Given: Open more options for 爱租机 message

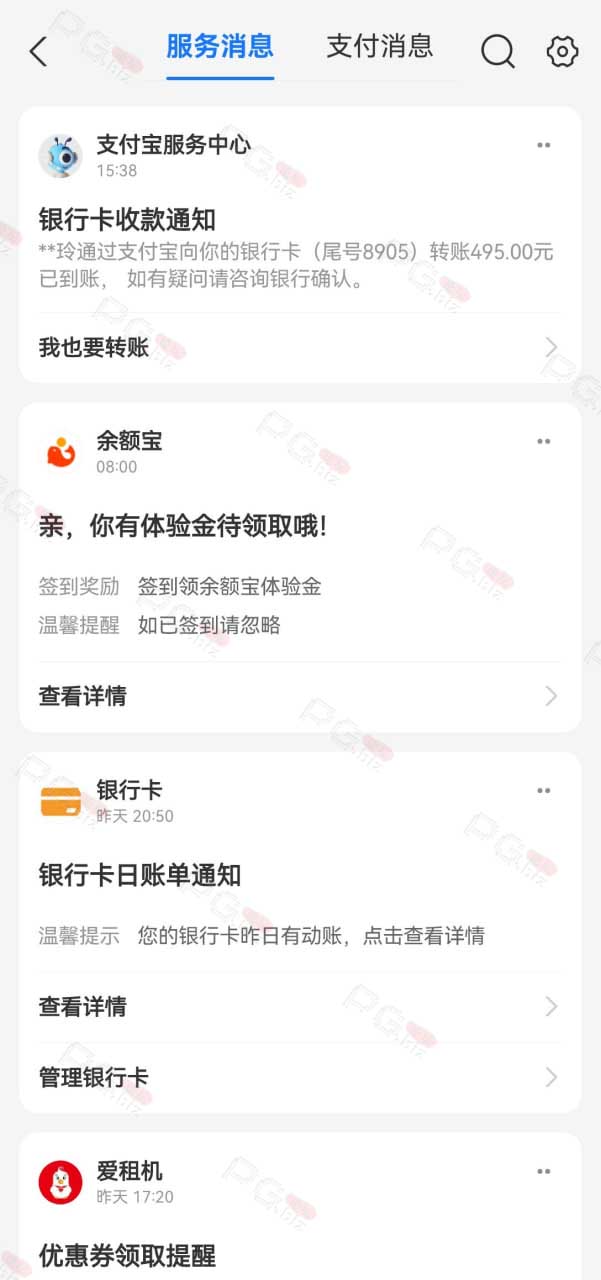Looking at the screenshot, I should pos(543,1171).
